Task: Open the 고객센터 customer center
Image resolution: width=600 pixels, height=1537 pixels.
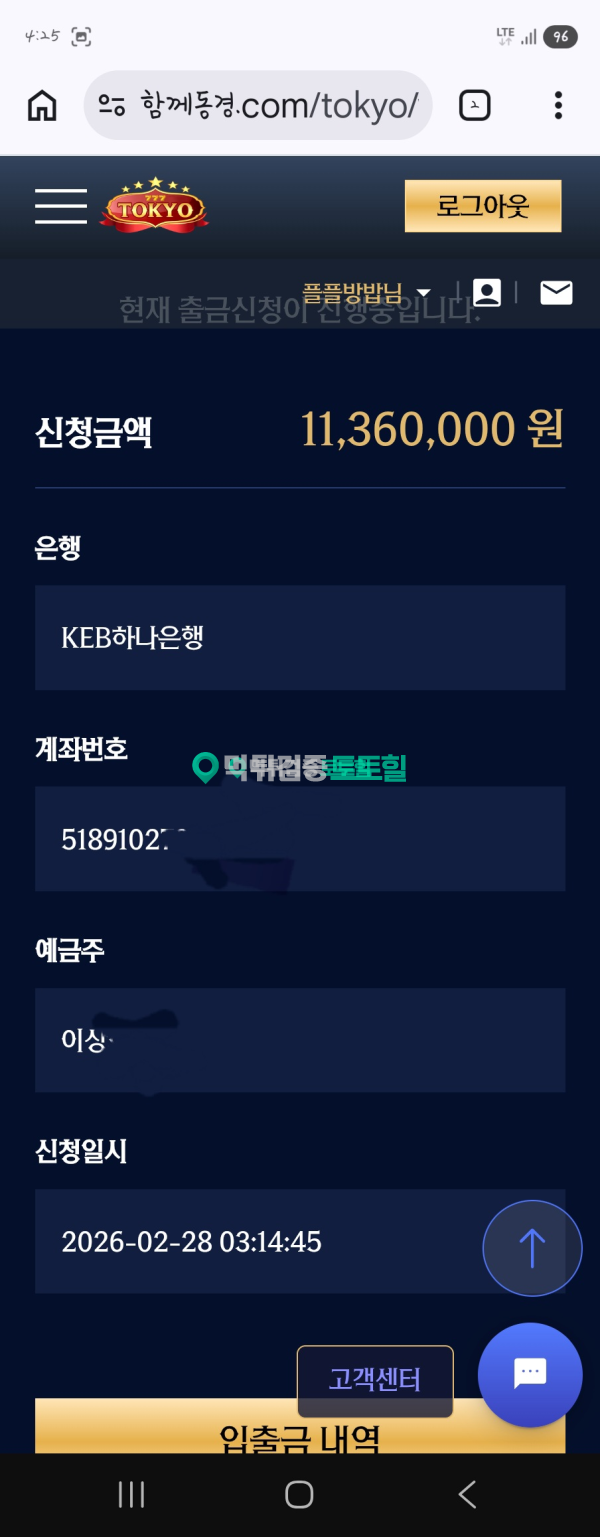Action: [375, 1380]
